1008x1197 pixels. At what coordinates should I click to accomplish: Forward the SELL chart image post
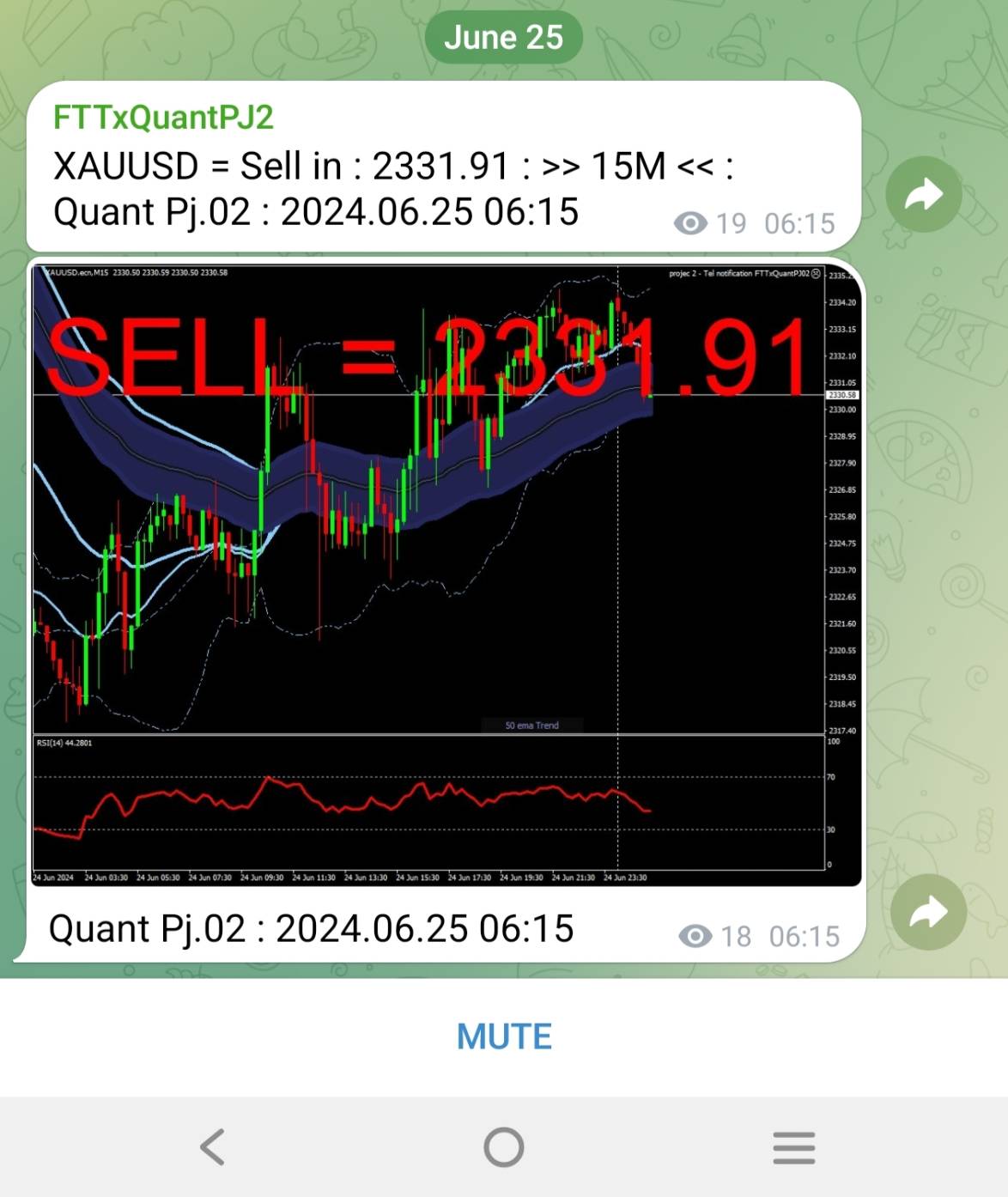click(x=928, y=912)
